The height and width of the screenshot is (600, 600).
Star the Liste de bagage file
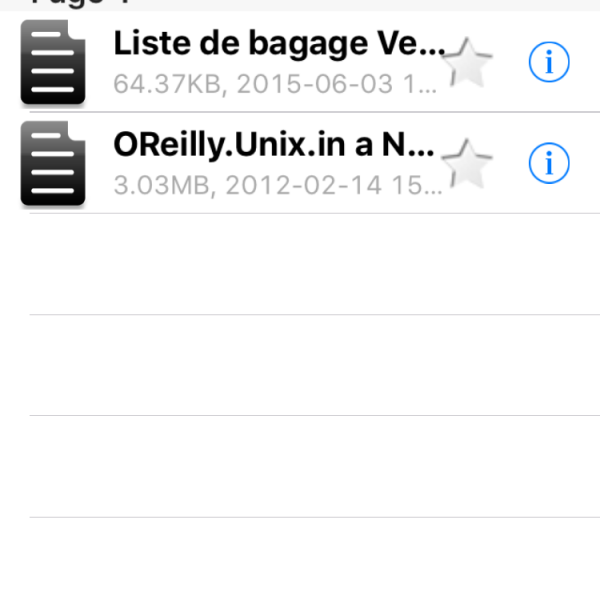tap(467, 62)
